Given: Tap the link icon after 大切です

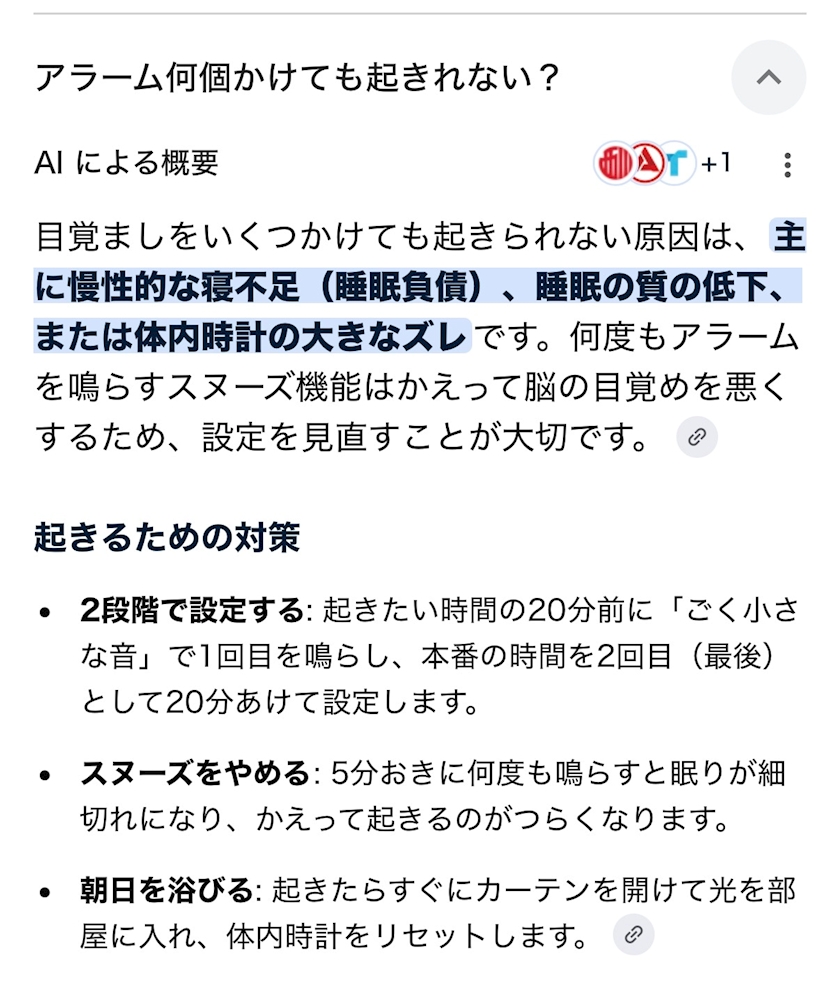Looking at the screenshot, I should pos(697,437).
